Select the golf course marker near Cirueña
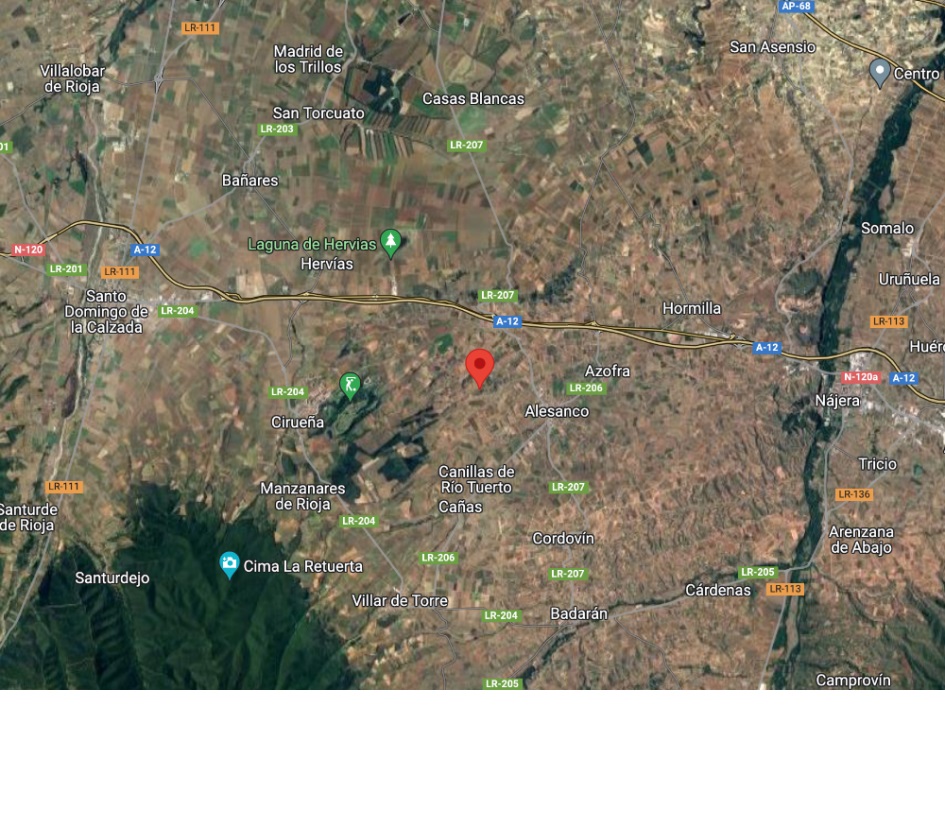945x829 pixels. click(350, 385)
